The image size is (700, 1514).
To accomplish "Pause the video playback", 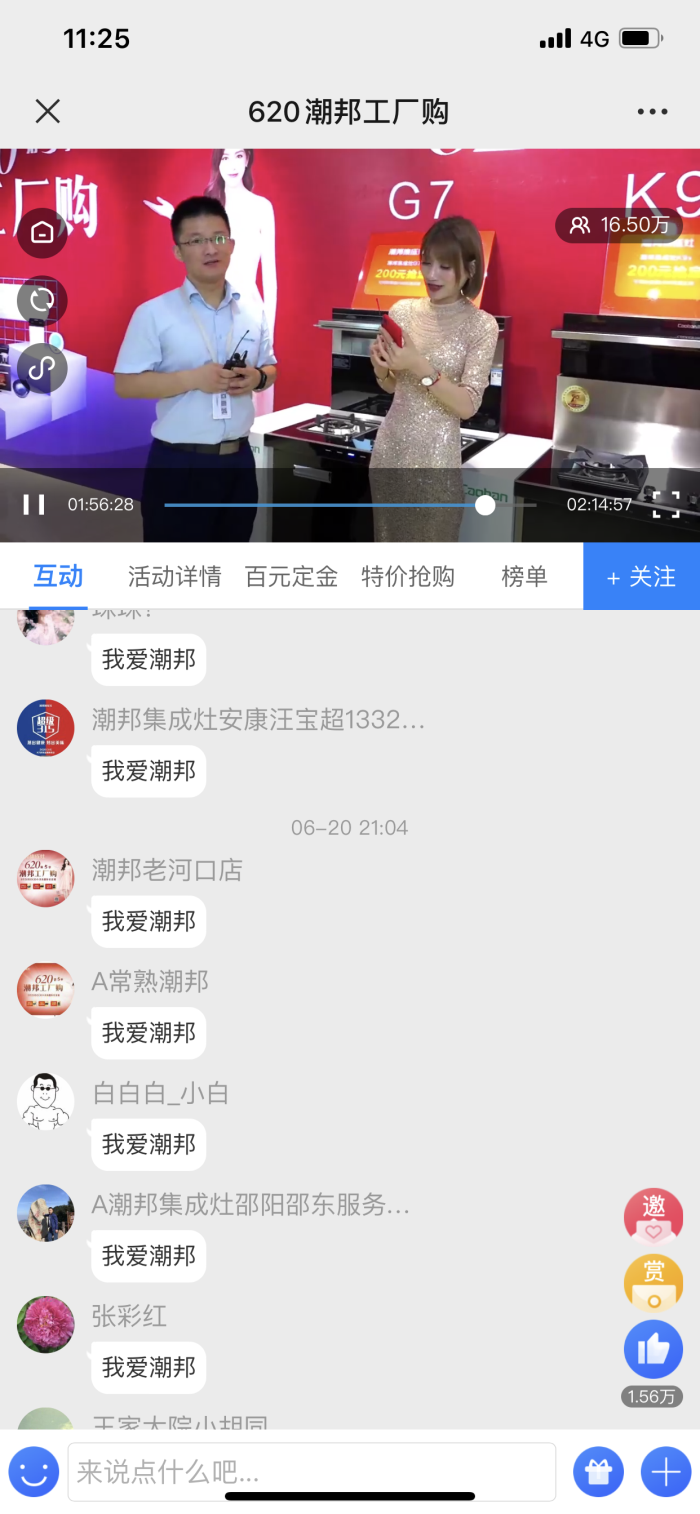I will pos(34,504).
